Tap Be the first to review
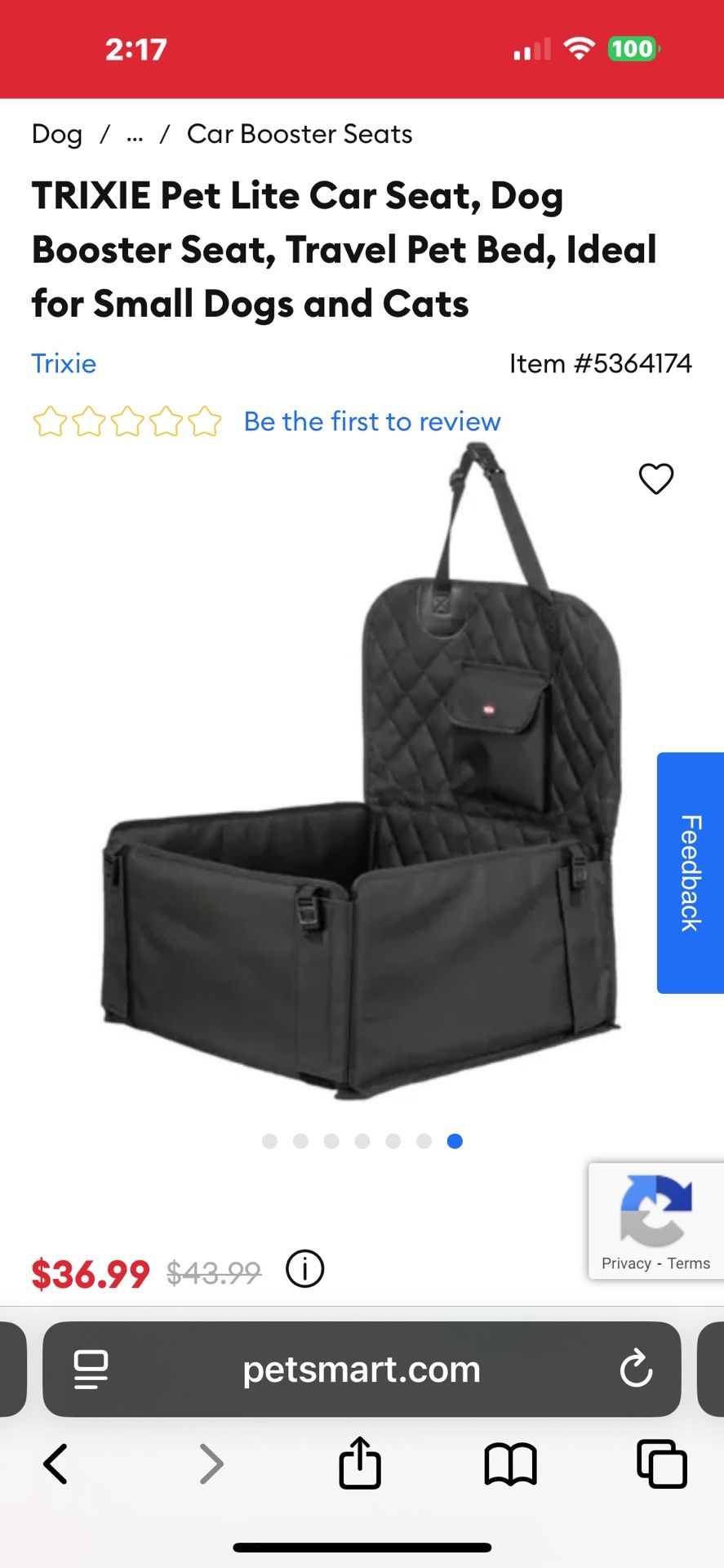 (x=372, y=421)
